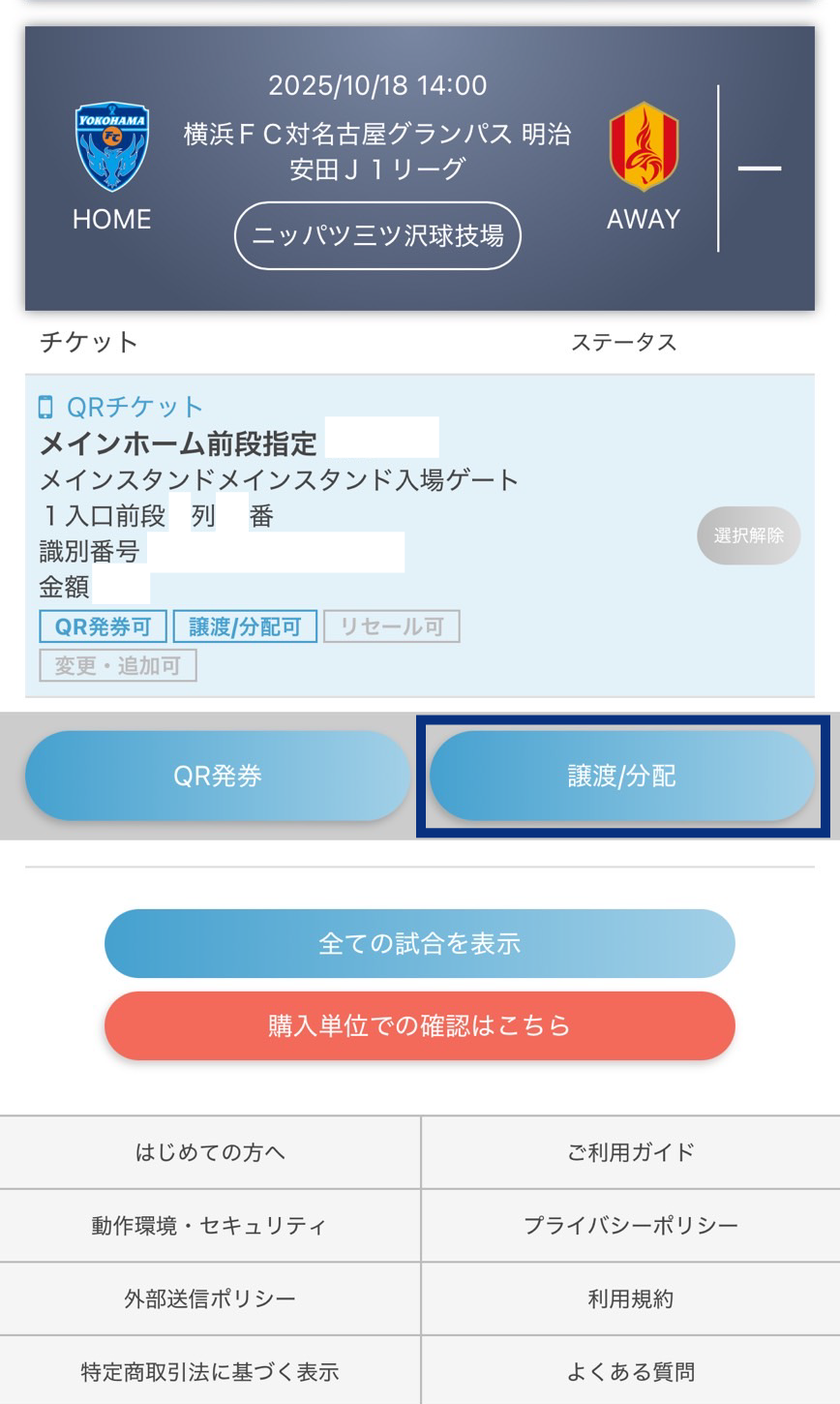Screen dimensions: 840x1404
Task: Open 購入単位での確認はこちら
Action: pos(420,1025)
